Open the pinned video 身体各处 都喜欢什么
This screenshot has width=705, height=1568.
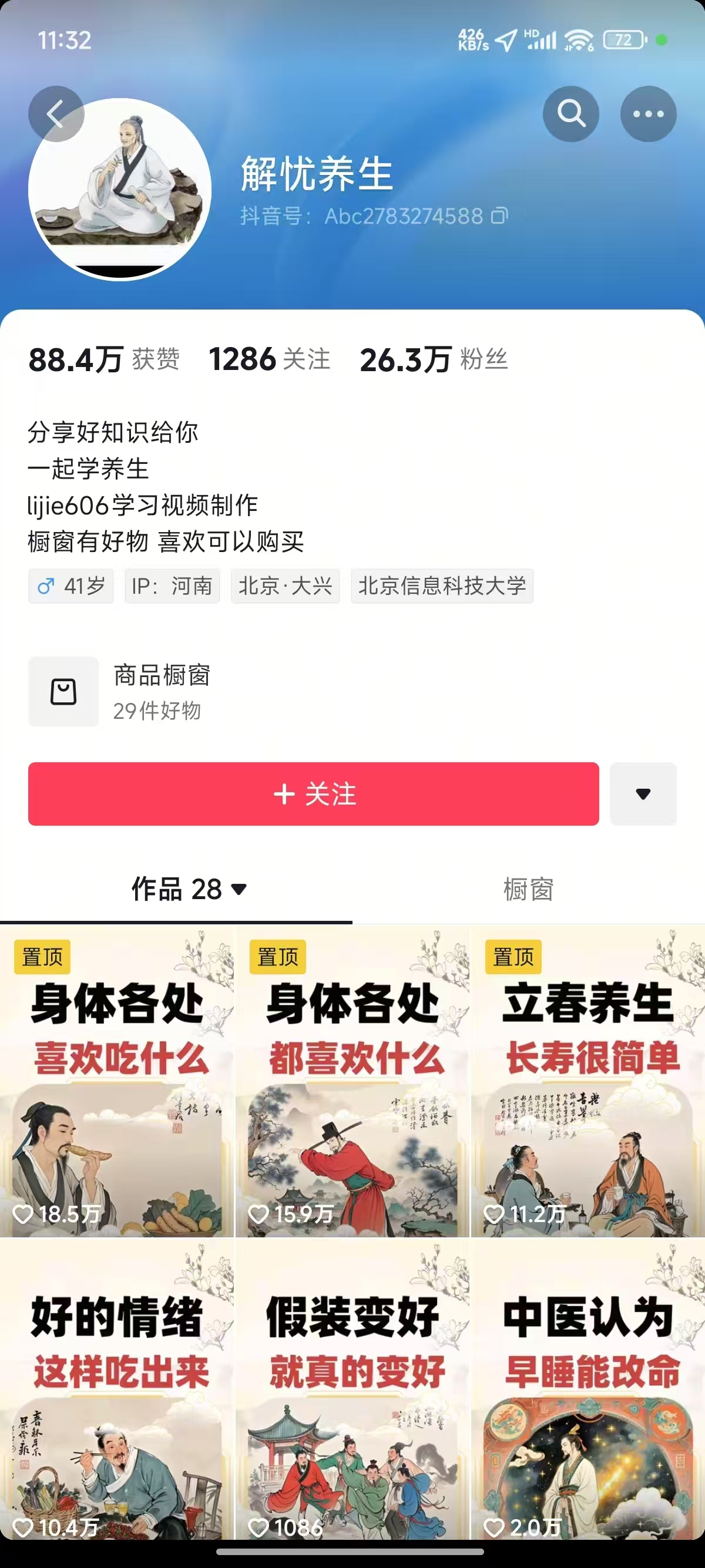click(x=352, y=1081)
